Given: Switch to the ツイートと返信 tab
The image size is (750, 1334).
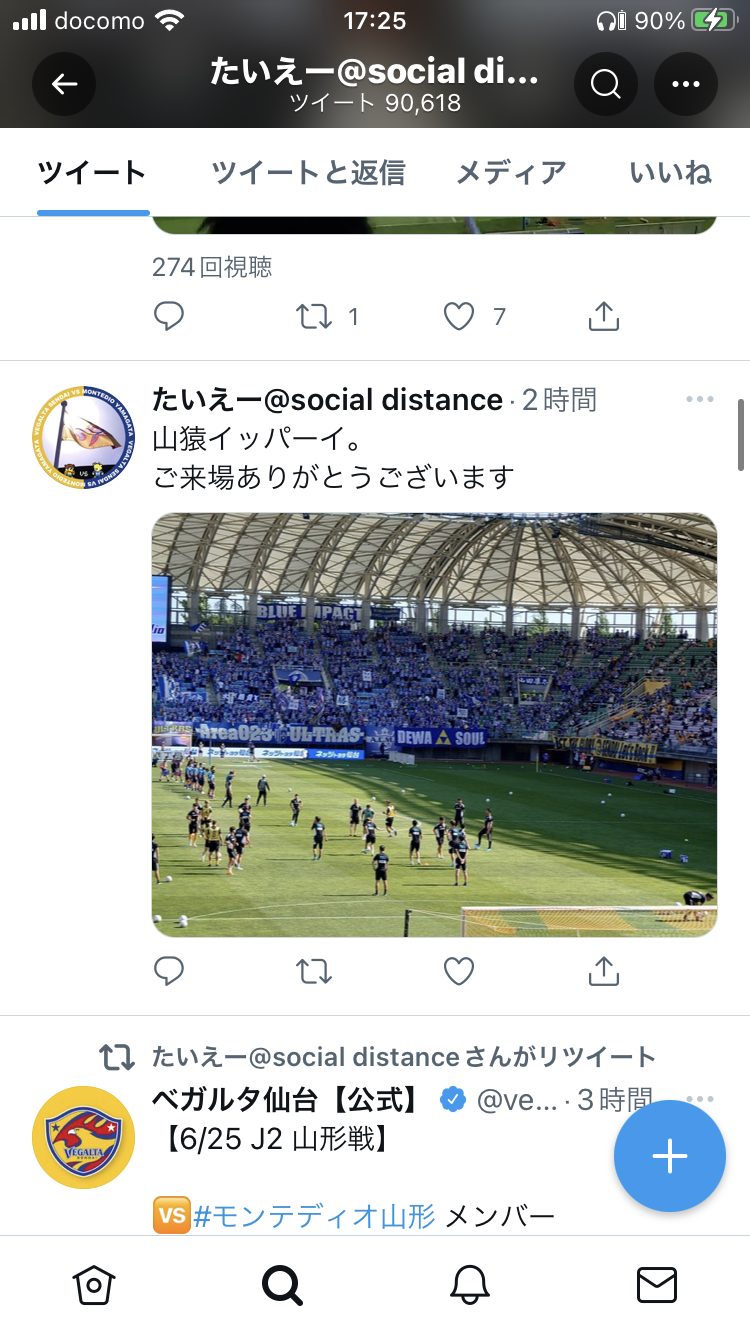Looking at the screenshot, I should coord(308,172).
